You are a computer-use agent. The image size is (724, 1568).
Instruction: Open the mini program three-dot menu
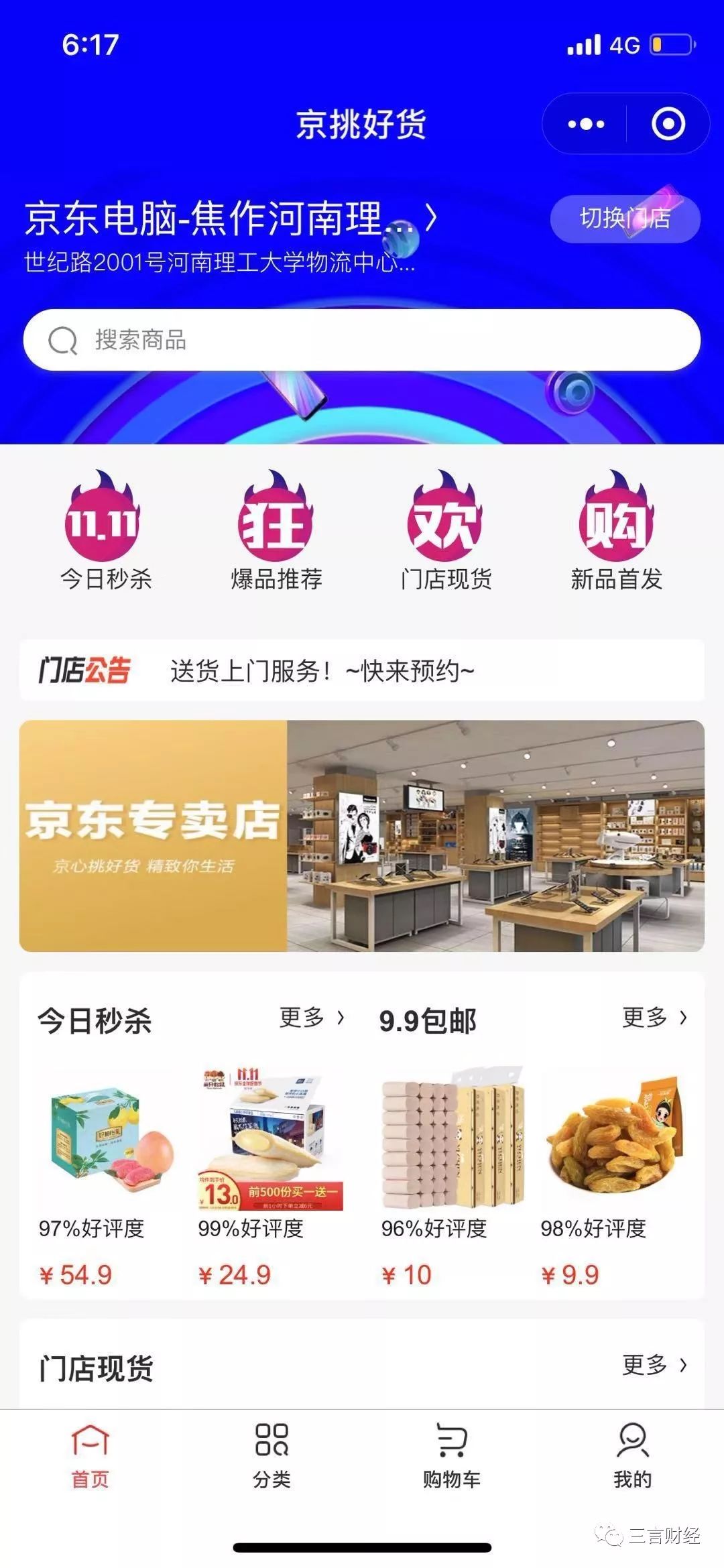tap(586, 124)
